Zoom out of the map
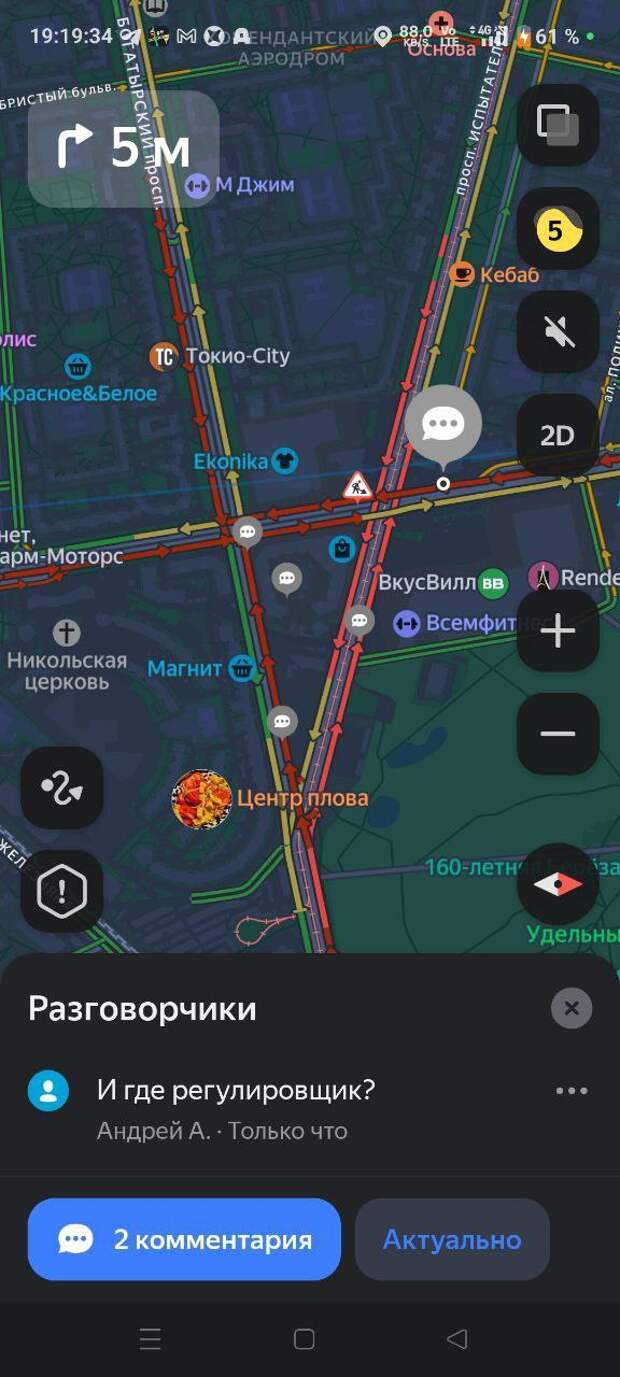The height and width of the screenshot is (1377, 620). click(557, 734)
